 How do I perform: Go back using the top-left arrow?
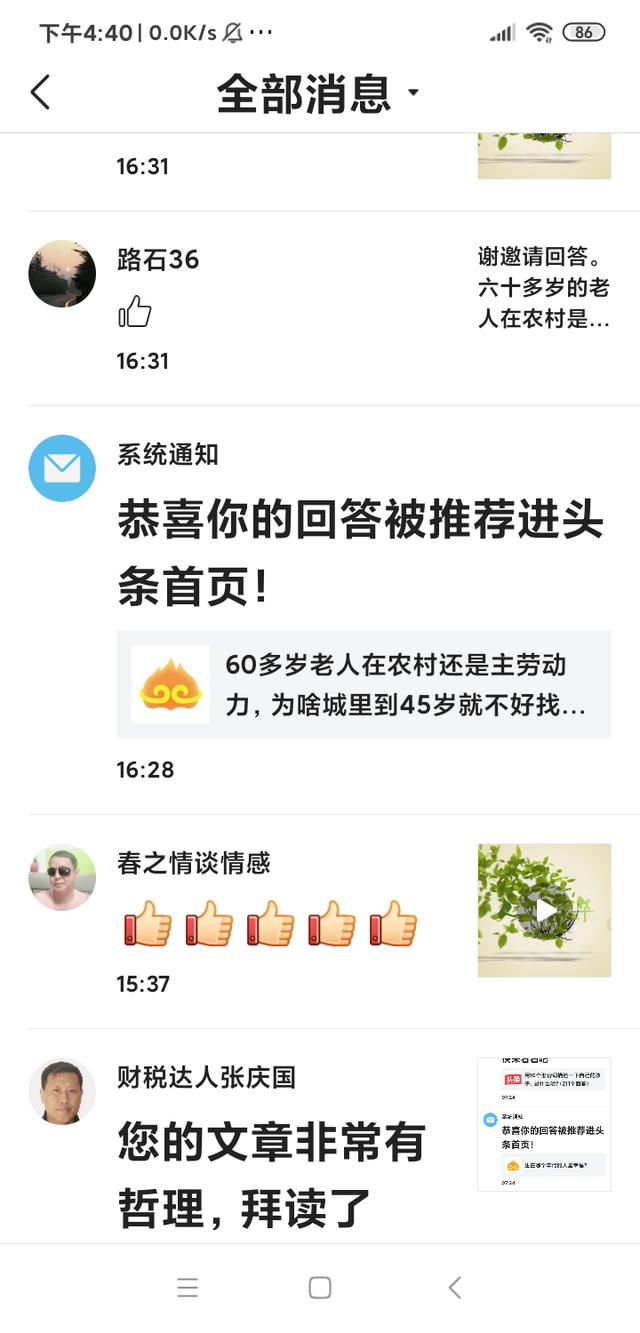(40, 92)
